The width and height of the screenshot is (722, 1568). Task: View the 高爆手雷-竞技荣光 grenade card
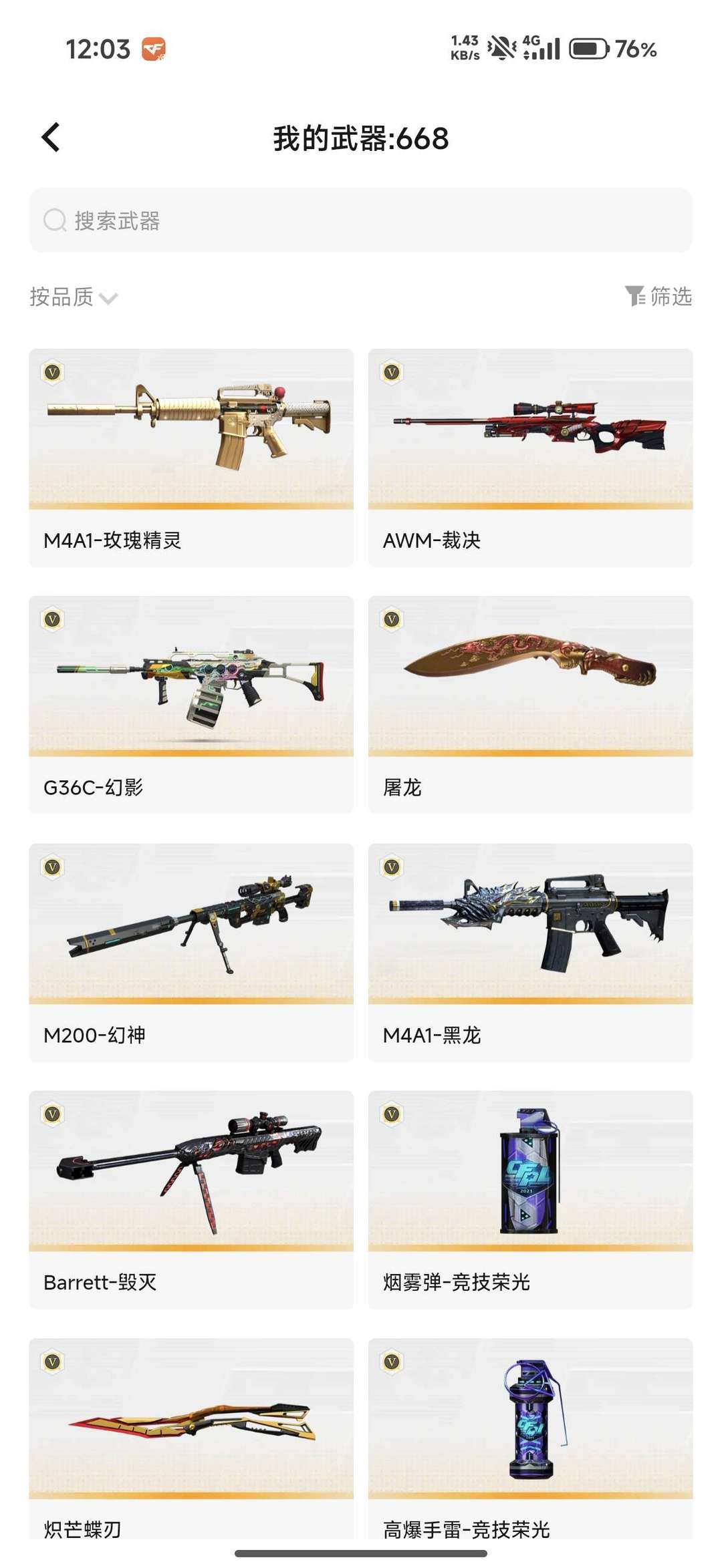pos(531,1438)
